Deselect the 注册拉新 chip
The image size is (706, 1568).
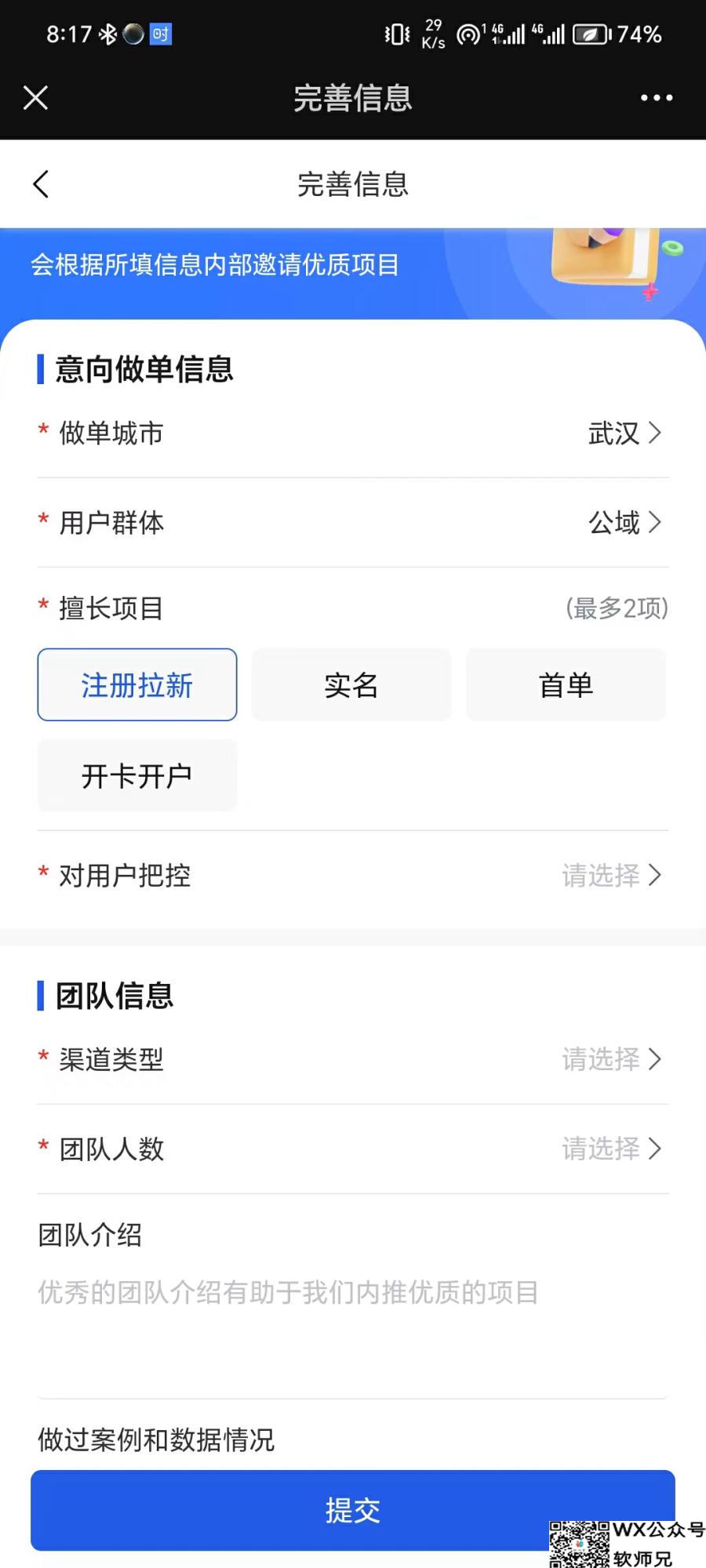point(137,685)
